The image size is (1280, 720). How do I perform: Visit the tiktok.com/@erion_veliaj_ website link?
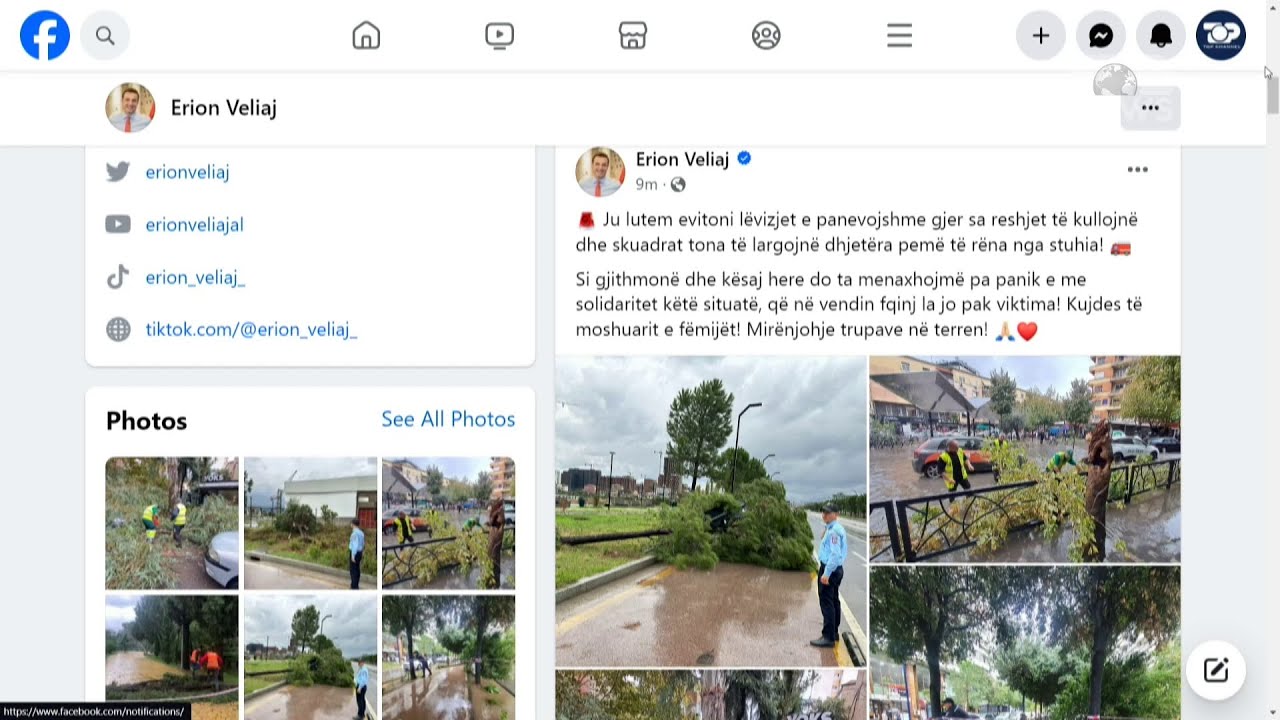click(251, 329)
